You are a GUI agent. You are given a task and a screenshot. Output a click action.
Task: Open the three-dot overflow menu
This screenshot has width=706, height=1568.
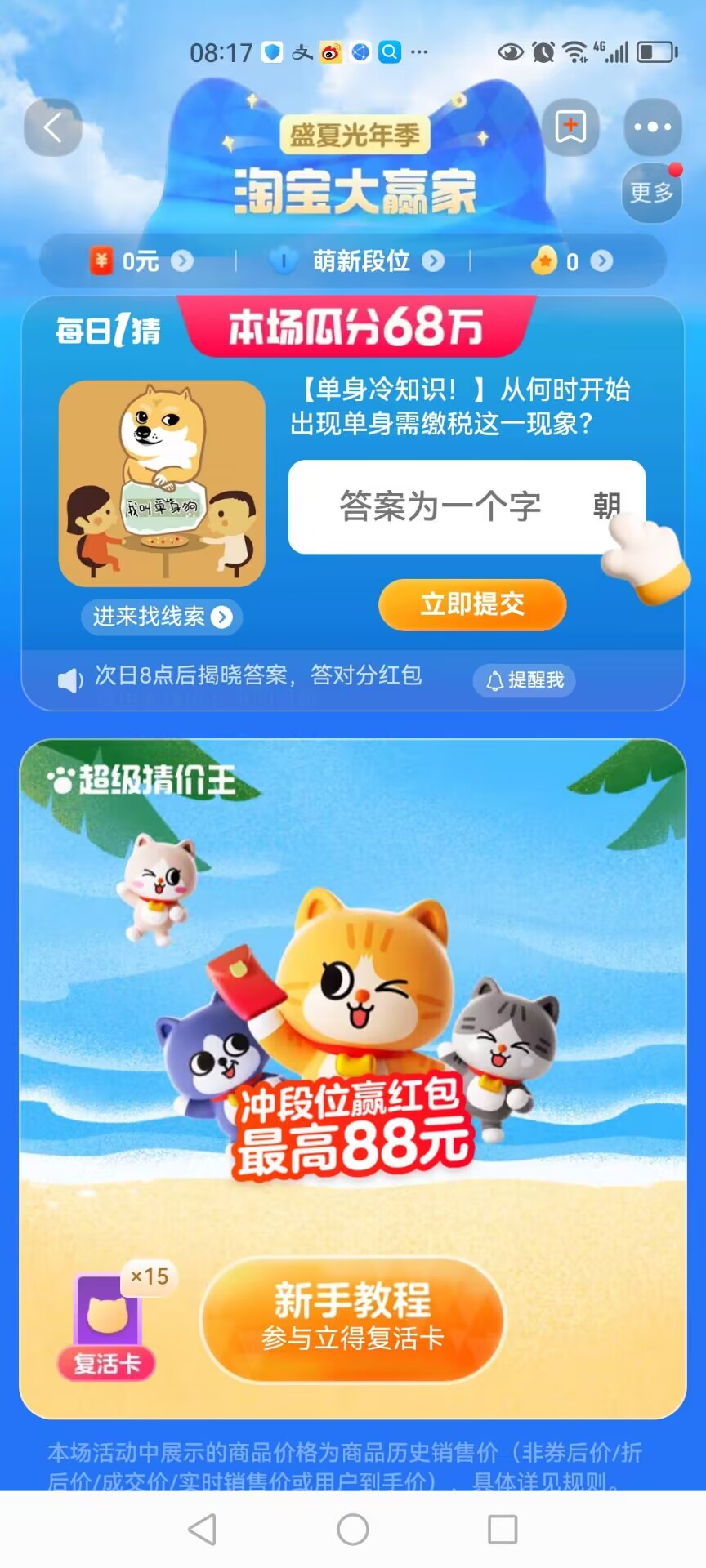pyautogui.click(x=652, y=127)
